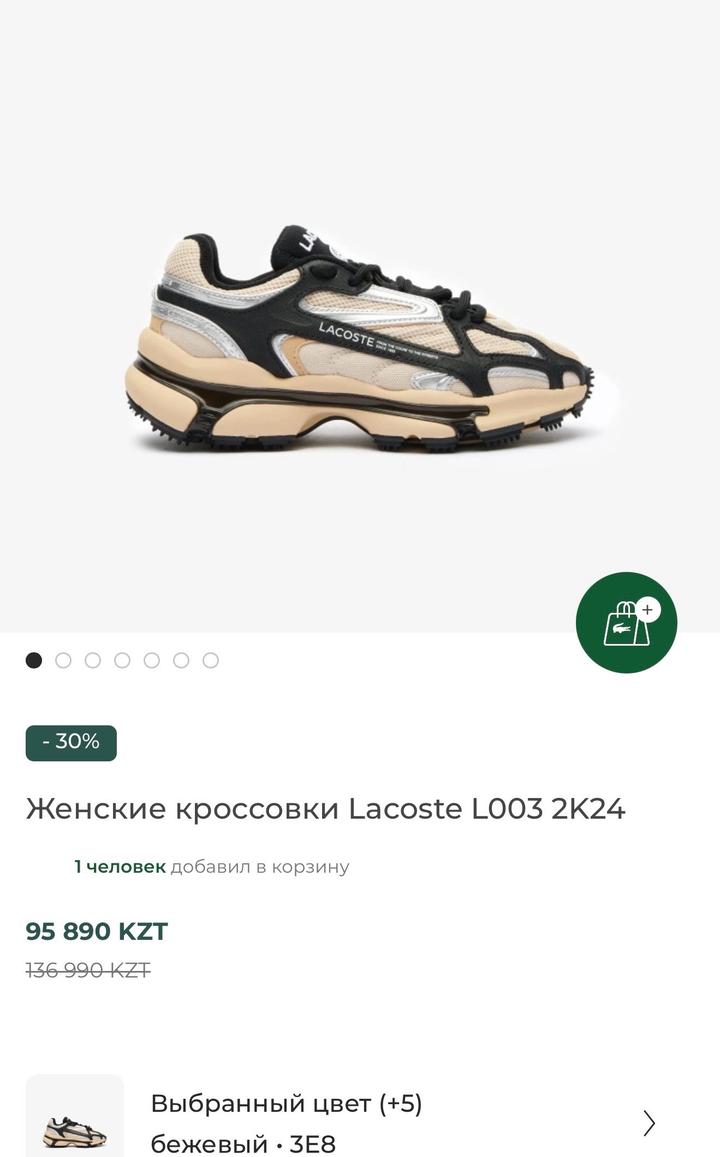Jump to the last photo indicator dot
This screenshot has width=720, height=1157.
tap(210, 660)
